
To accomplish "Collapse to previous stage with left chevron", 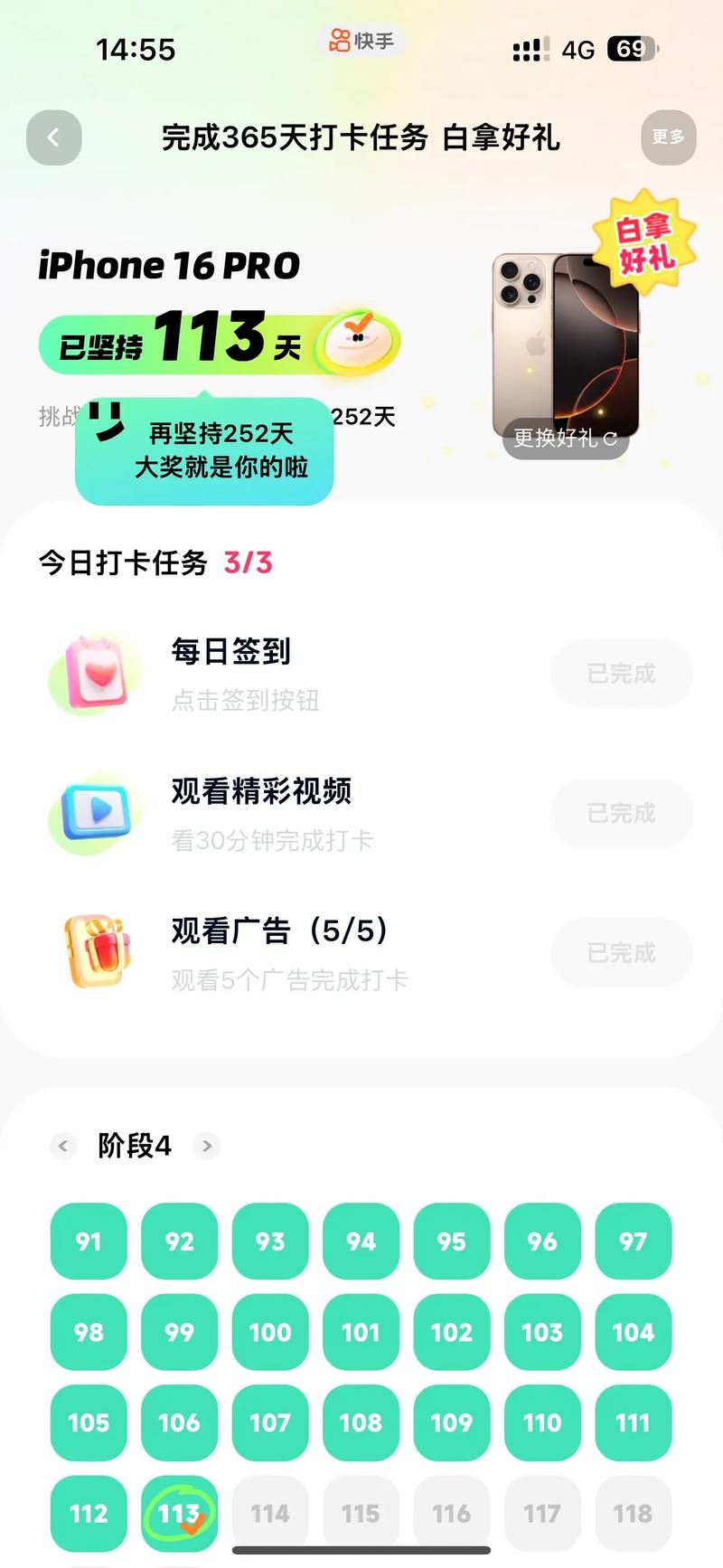I will (63, 1146).
